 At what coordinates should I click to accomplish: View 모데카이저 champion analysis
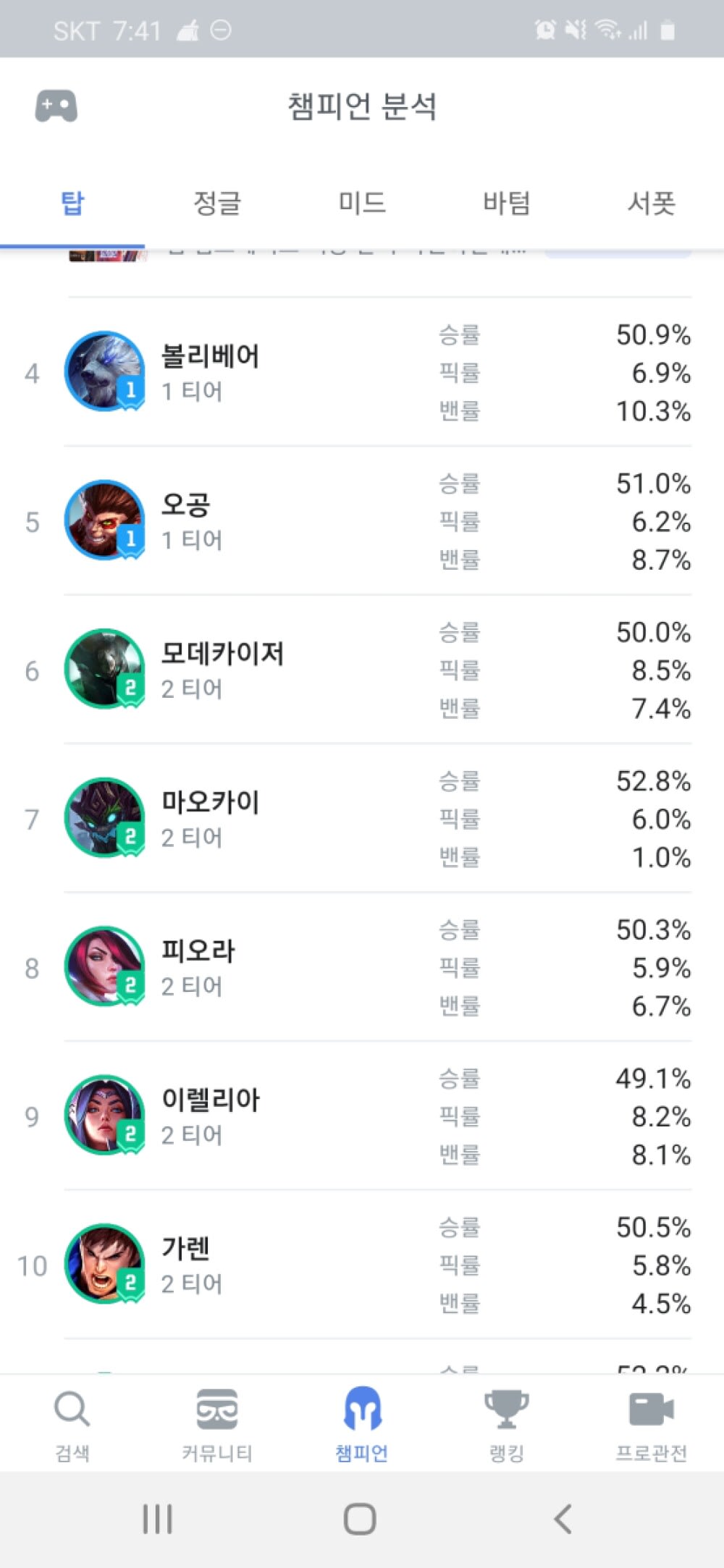click(x=362, y=670)
